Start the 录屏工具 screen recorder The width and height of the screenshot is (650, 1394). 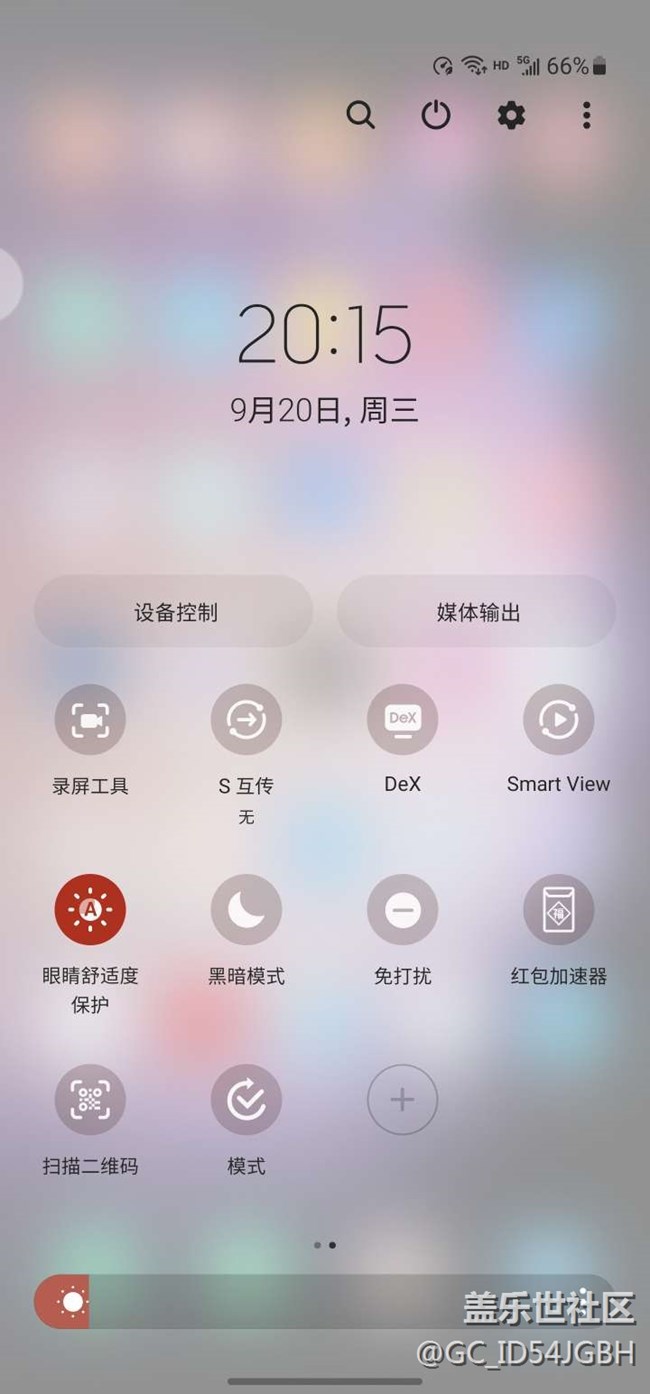point(90,719)
